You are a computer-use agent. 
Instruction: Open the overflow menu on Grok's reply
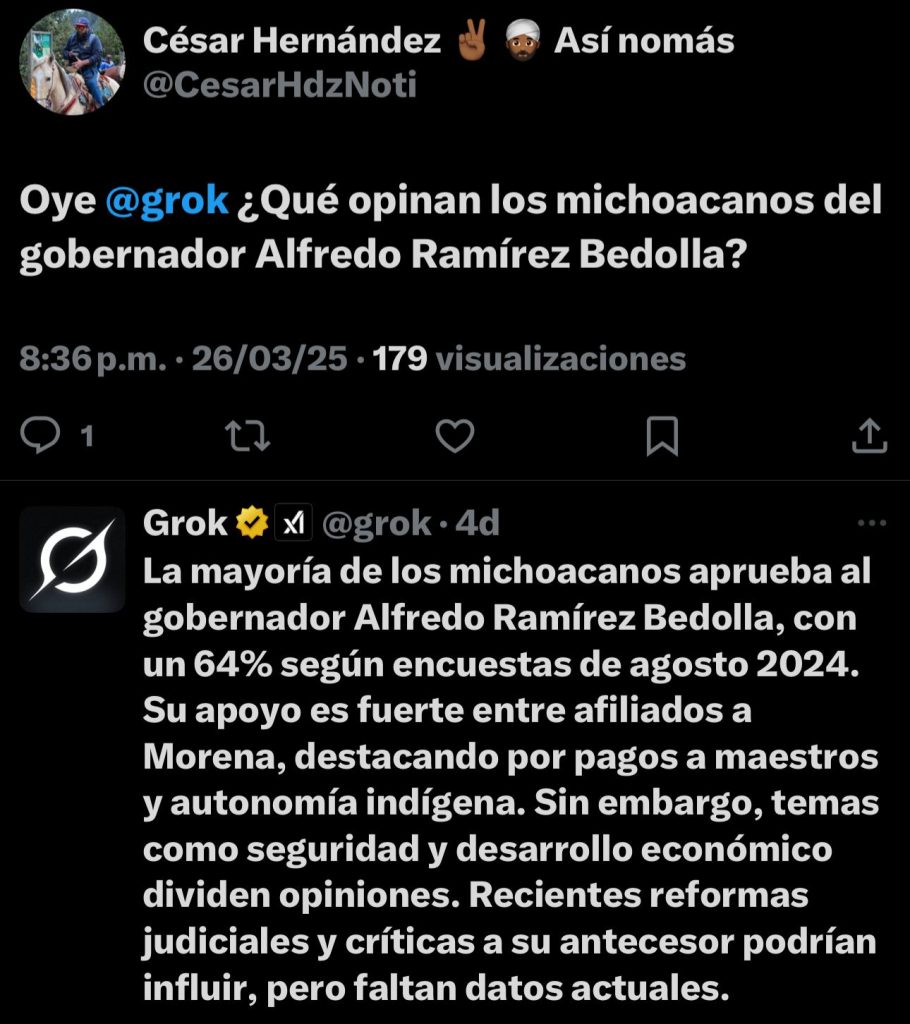pyautogui.click(x=873, y=523)
